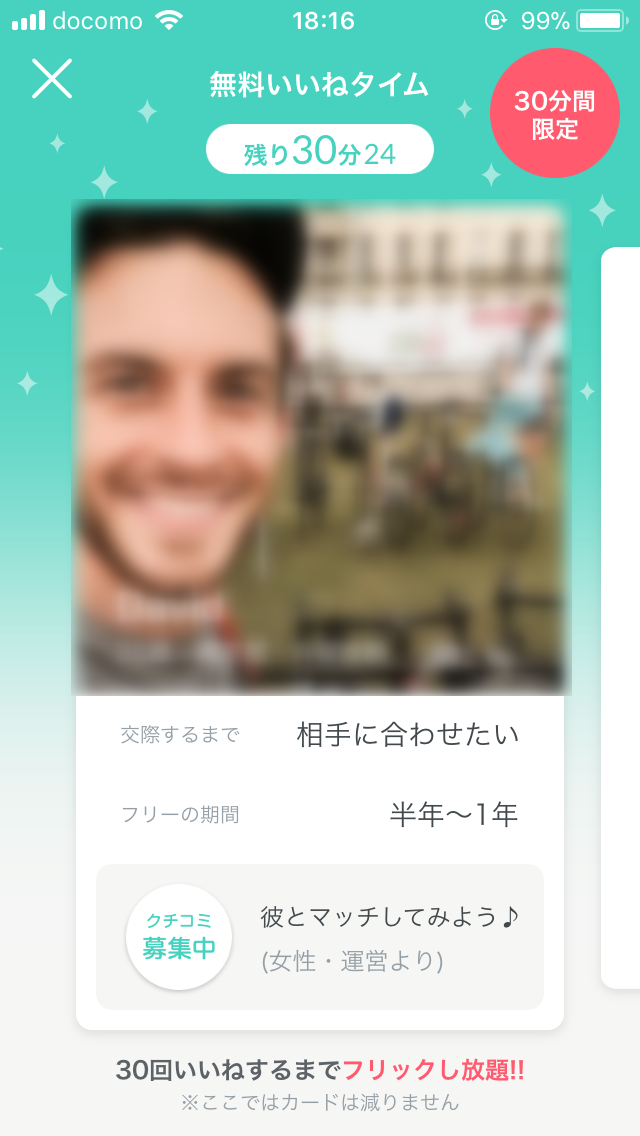Image resolution: width=640 pixels, height=1136 pixels.
Task: Open the profile photo card
Action: [x=320, y=448]
